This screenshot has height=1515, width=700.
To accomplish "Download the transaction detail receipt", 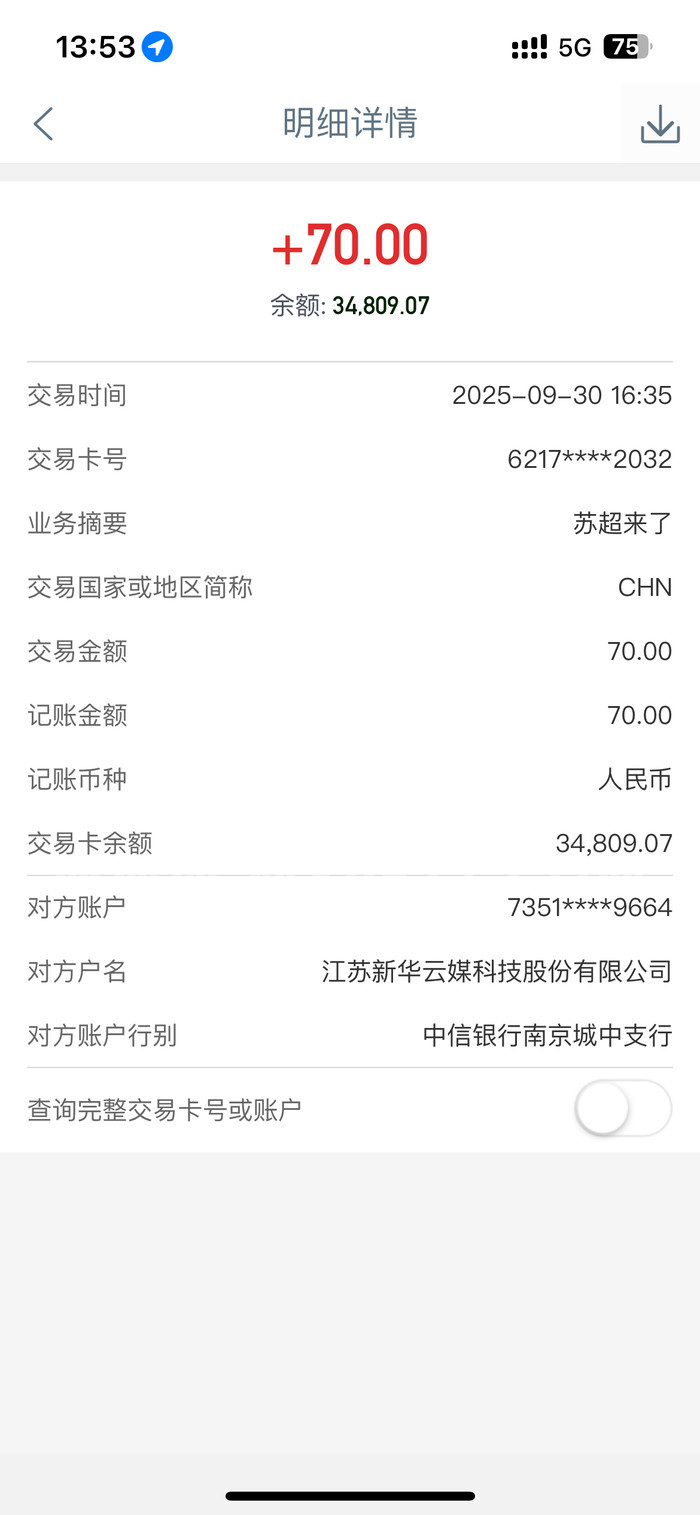I will [660, 125].
